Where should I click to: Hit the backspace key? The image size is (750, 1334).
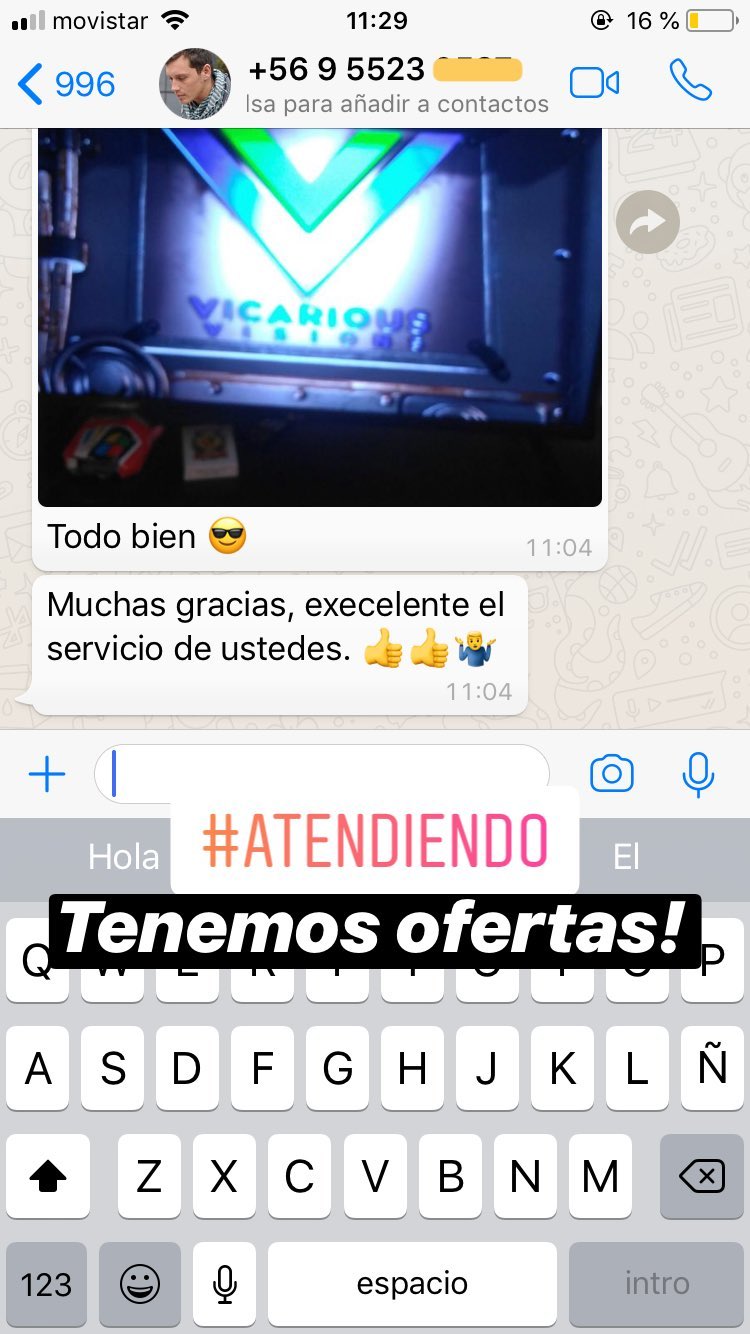coord(702,1176)
